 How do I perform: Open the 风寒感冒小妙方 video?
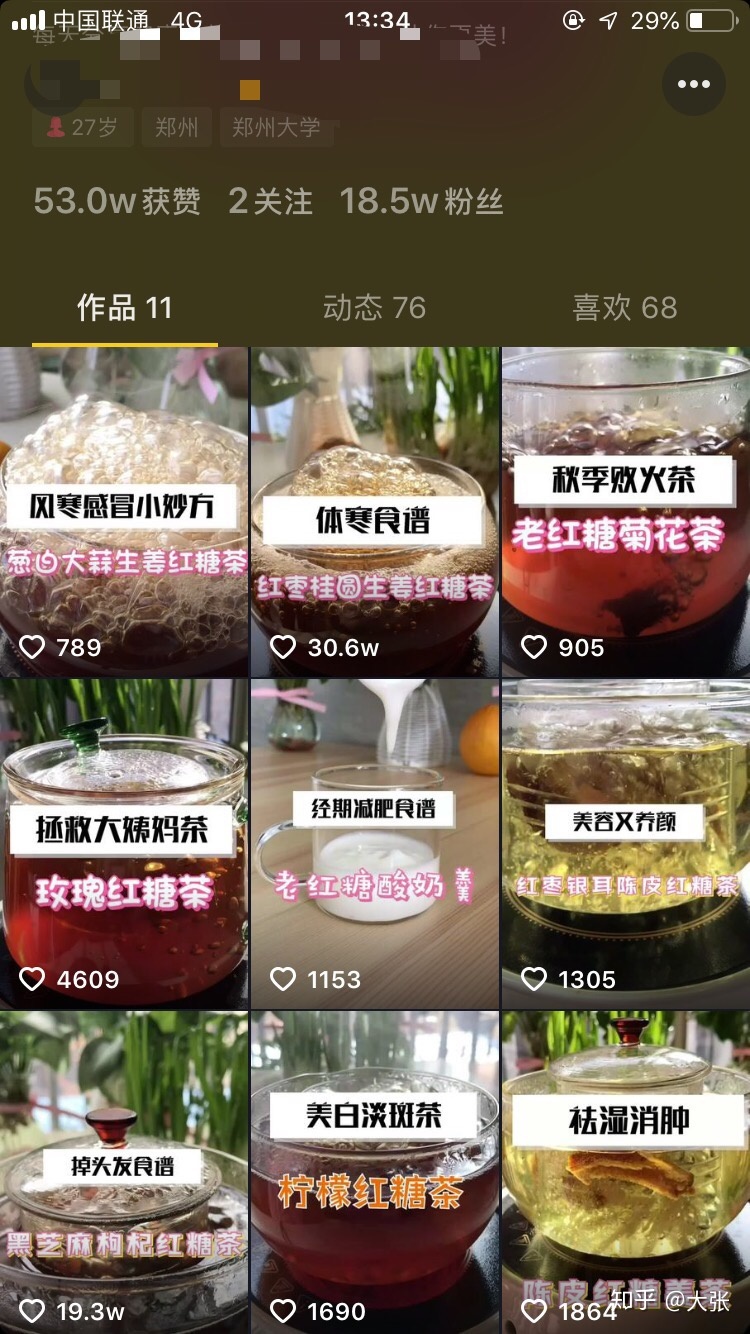(123, 512)
